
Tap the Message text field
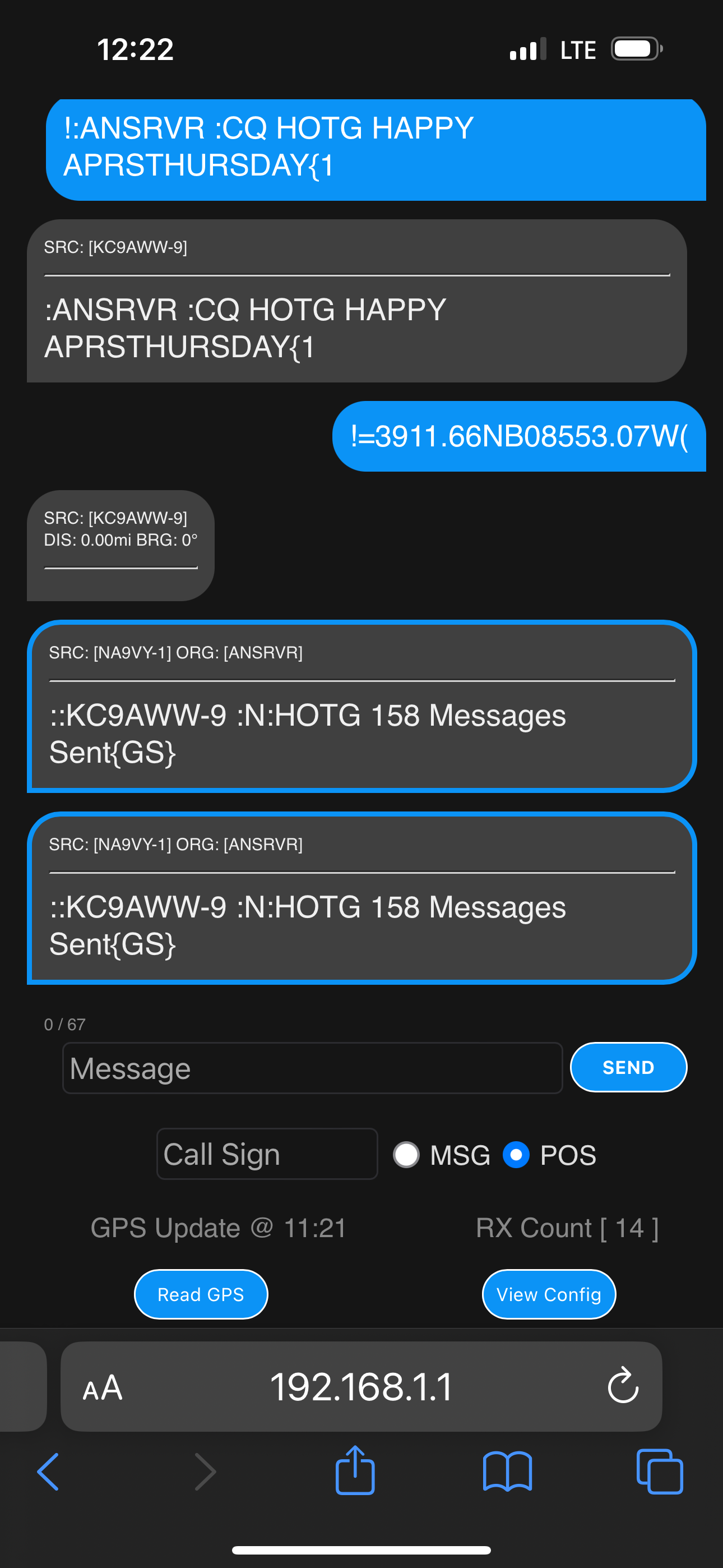click(x=312, y=1068)
